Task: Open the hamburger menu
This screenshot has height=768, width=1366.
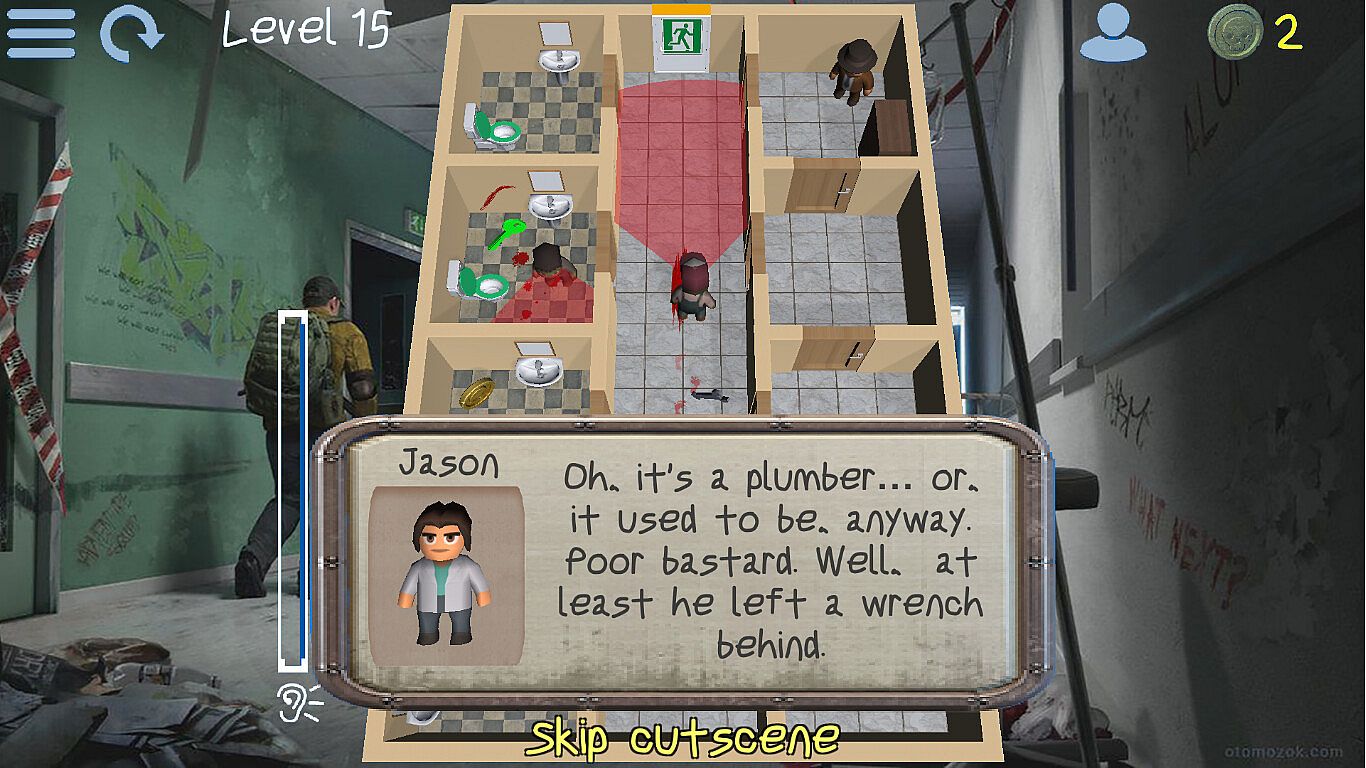Action: (x=41, y=34)
